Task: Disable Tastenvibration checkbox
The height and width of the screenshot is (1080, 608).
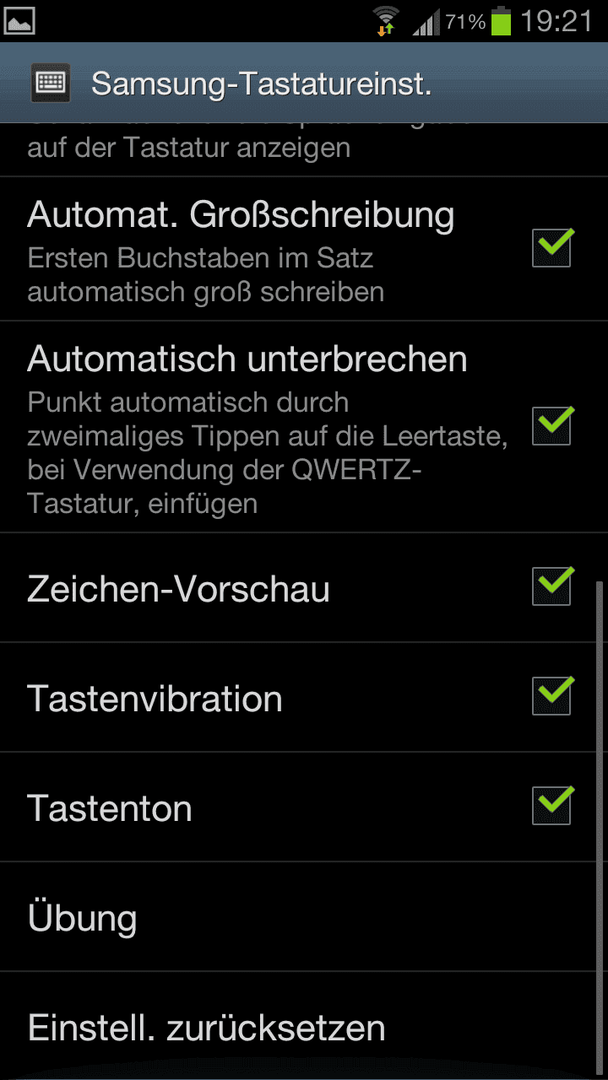Action: point(552,696)
